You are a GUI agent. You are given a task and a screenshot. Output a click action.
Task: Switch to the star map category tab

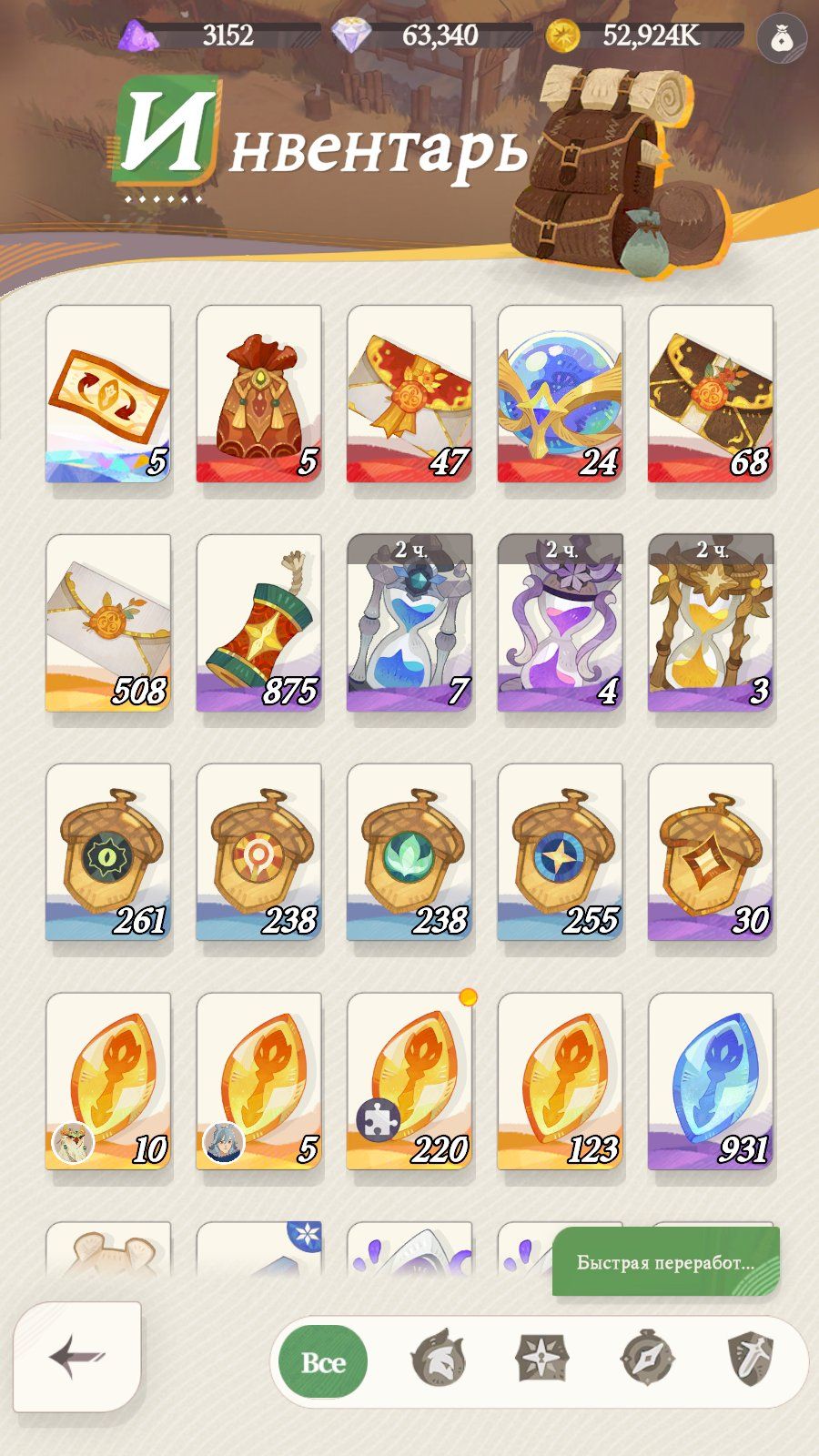[541, 1360]
